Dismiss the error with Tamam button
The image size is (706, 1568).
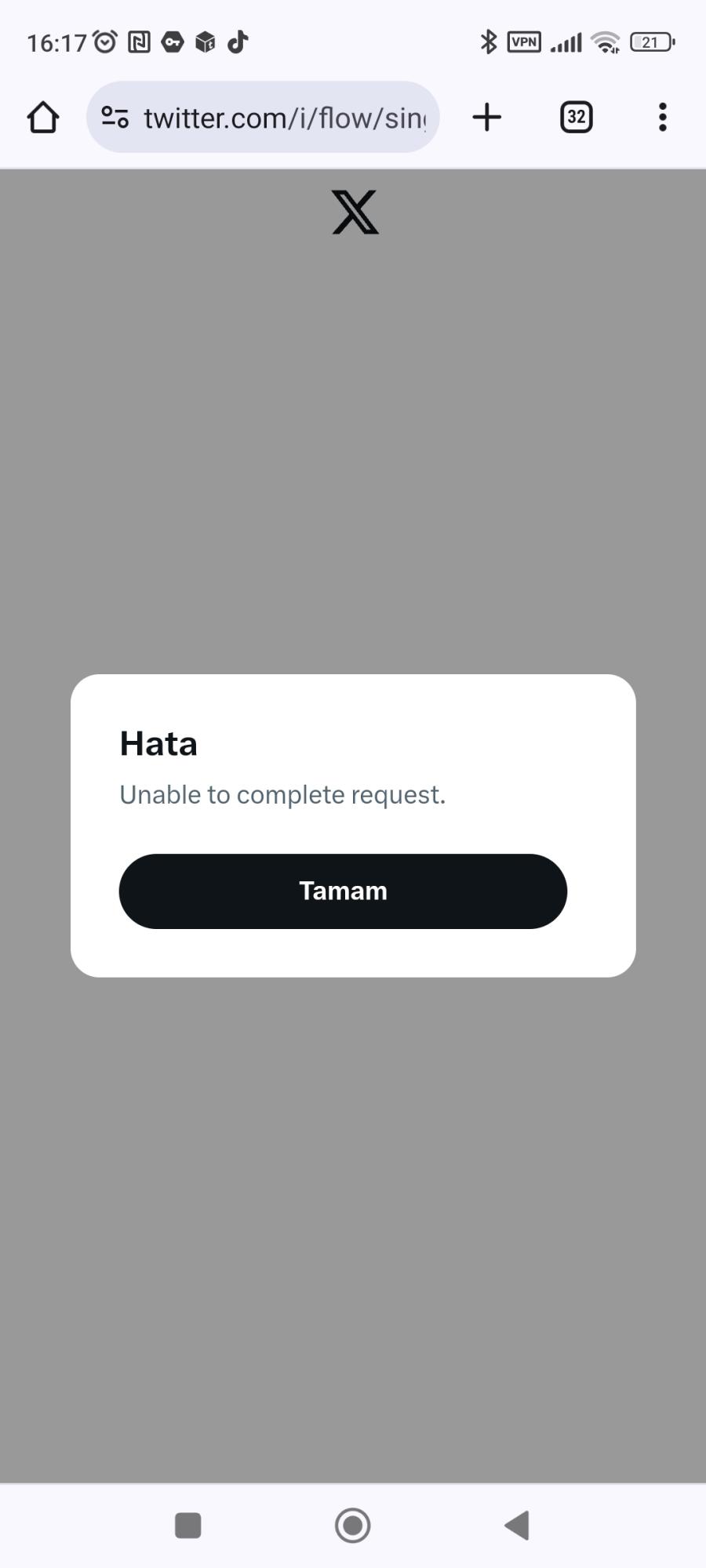(343, 891)
